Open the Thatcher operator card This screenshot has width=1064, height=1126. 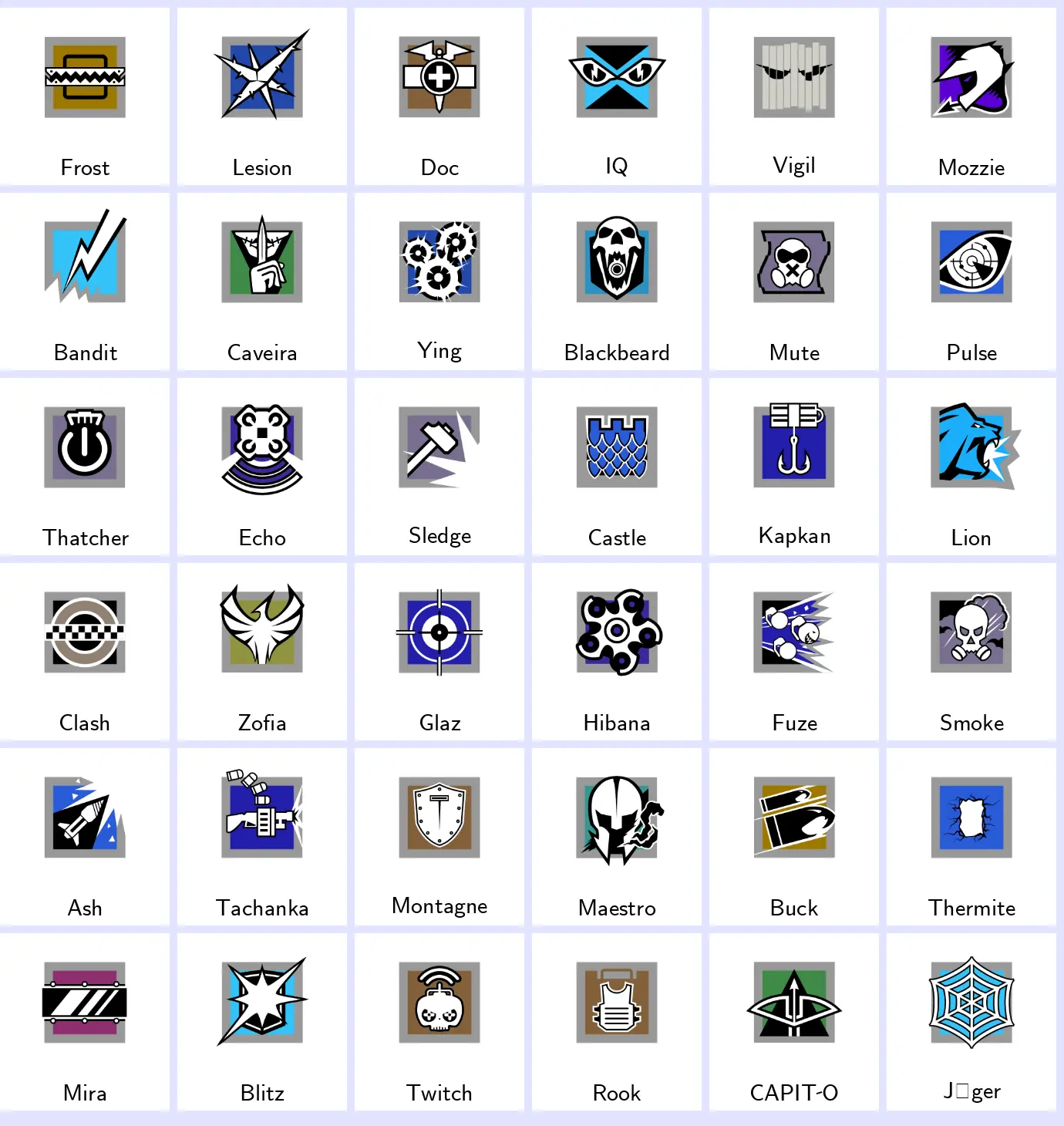click(85, 467)
